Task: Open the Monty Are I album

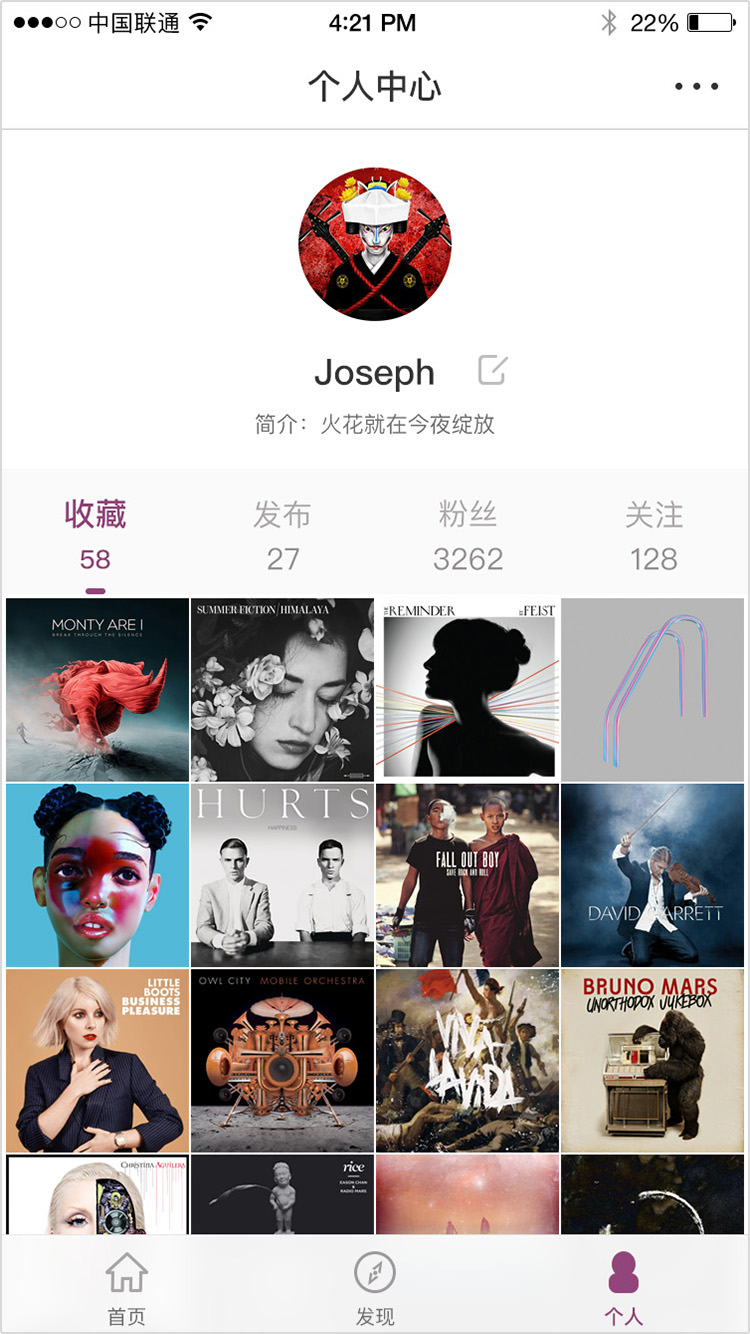Action: point(97,689)
